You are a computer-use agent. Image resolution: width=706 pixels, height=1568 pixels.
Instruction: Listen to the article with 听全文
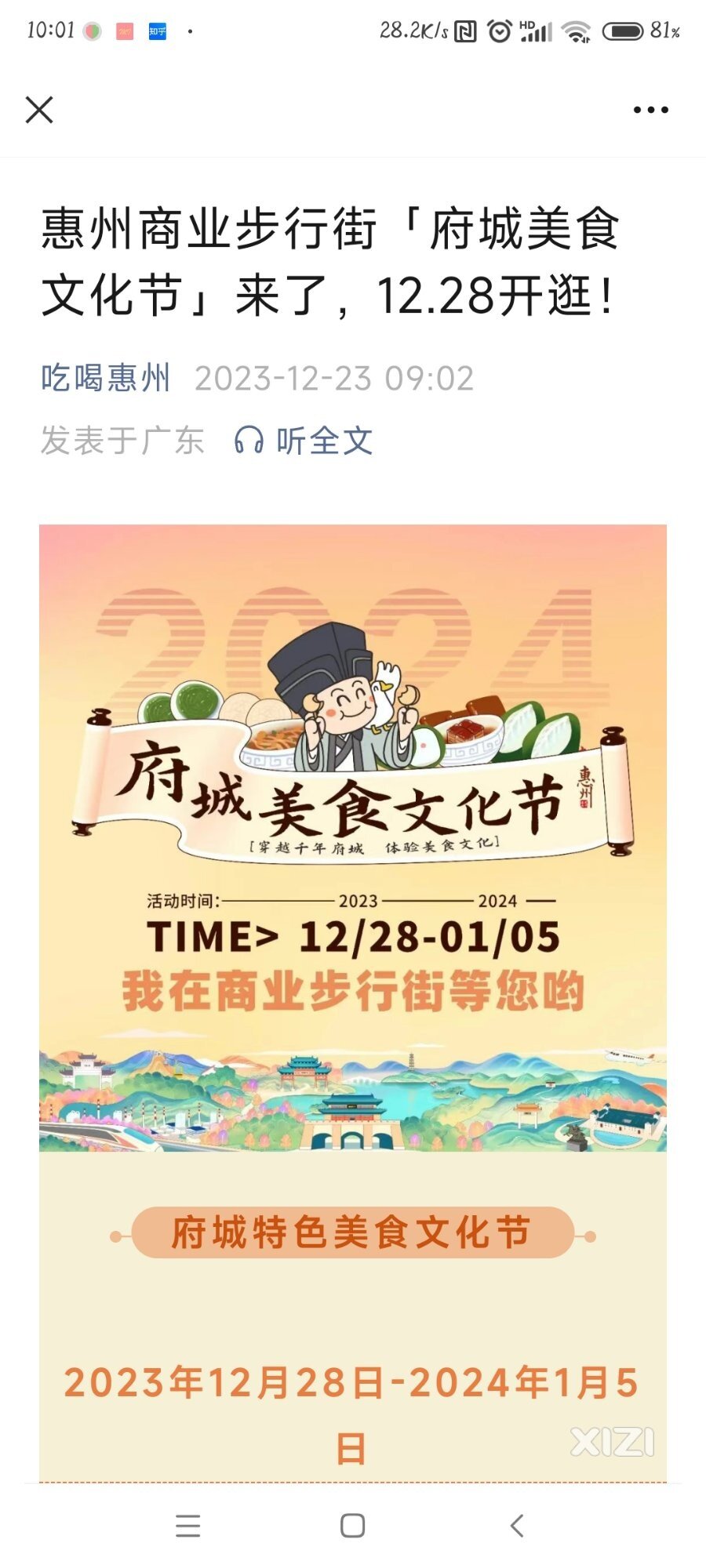(304, 441)
